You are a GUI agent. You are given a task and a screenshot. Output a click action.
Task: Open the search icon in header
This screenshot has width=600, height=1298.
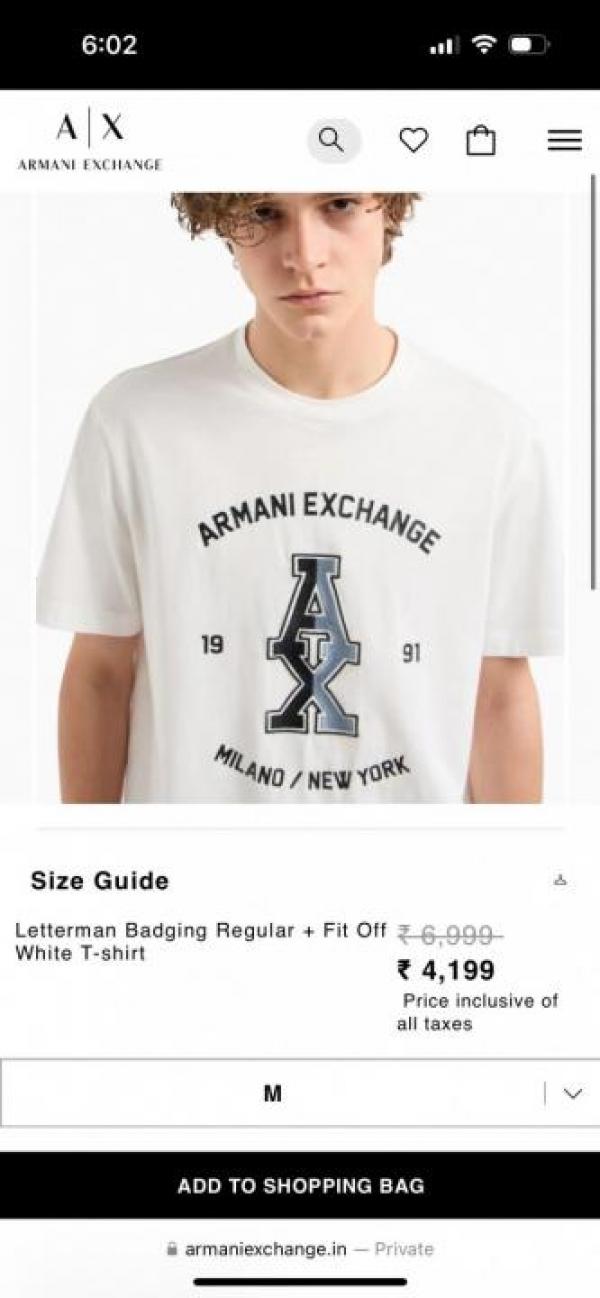tap(333, 141)
